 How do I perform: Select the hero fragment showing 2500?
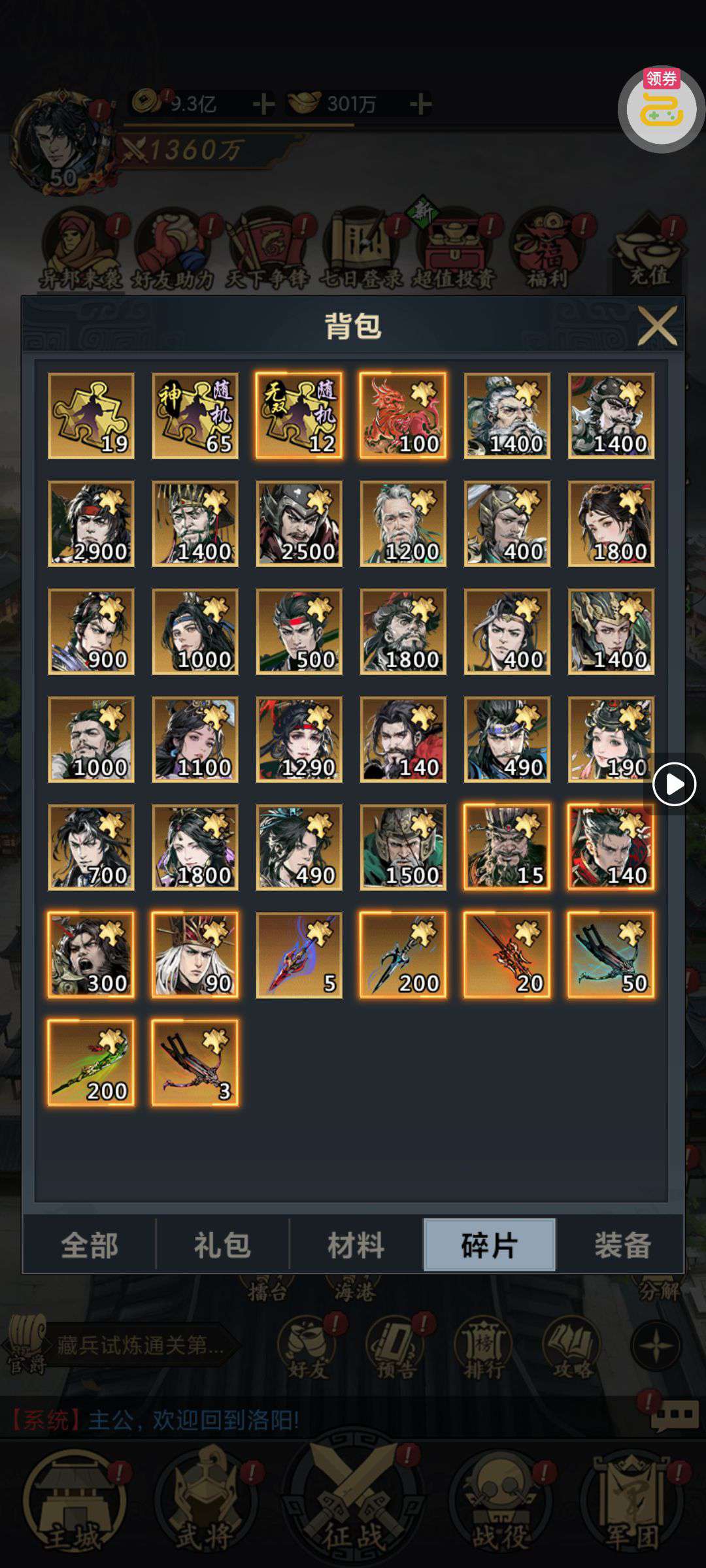coord(299,523)
